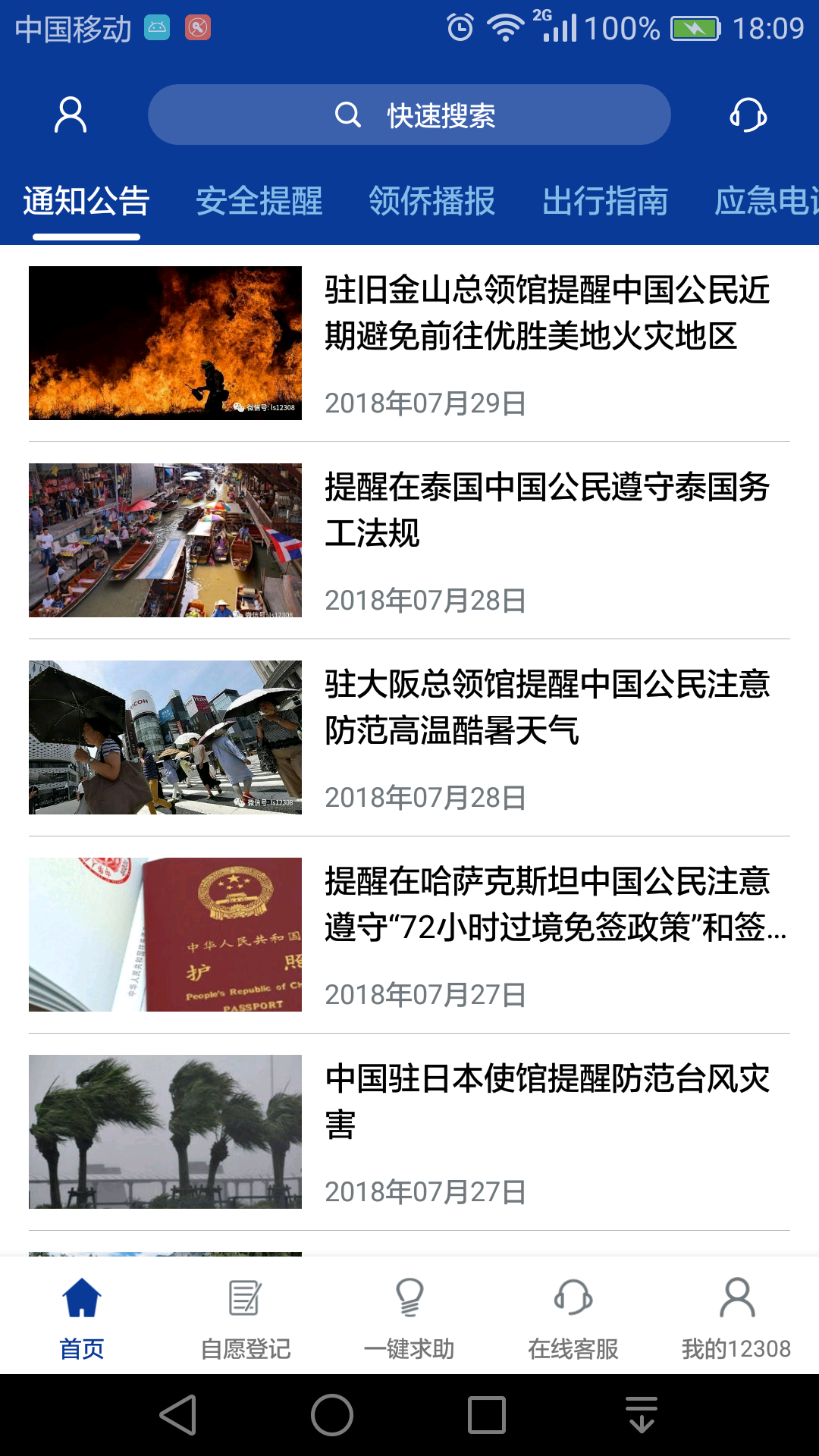Switch to the 出行指南 tab
The width and height of the screenshot is (819, 1456).
tap(605, 202)
